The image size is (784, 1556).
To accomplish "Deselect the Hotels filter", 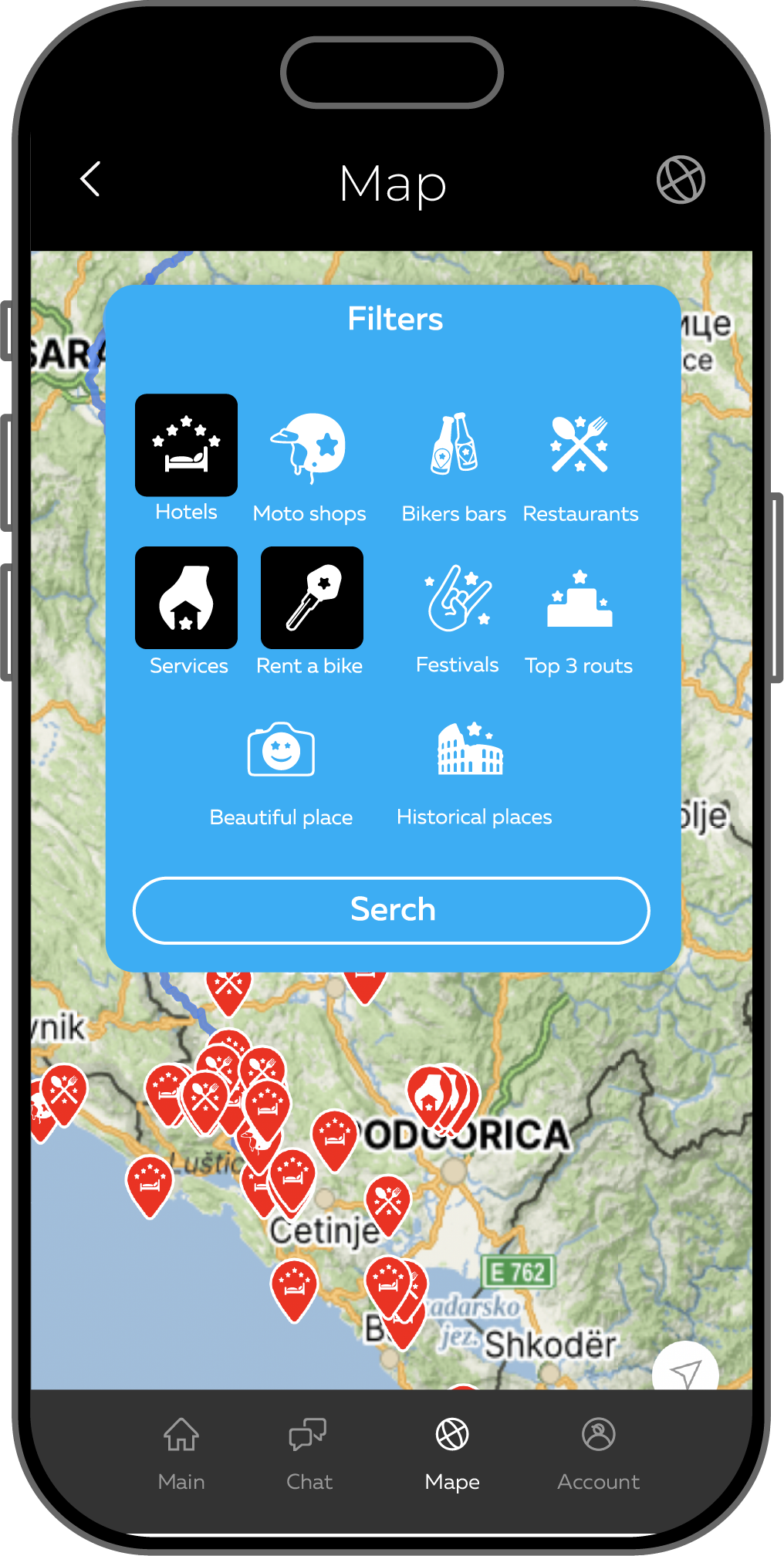I will click(186, 445).
